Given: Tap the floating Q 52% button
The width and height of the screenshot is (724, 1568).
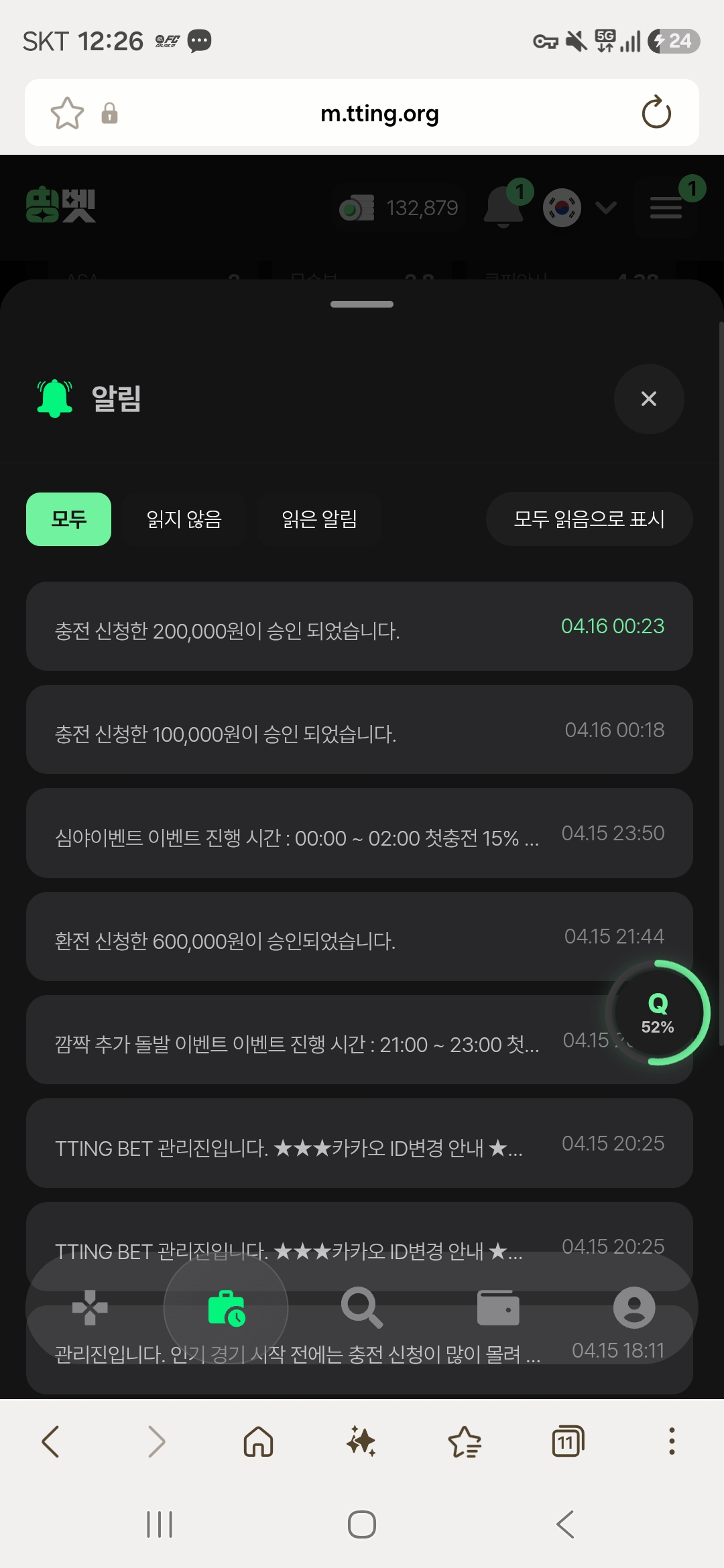Looking at the screenshot, I should [658, 1012].
